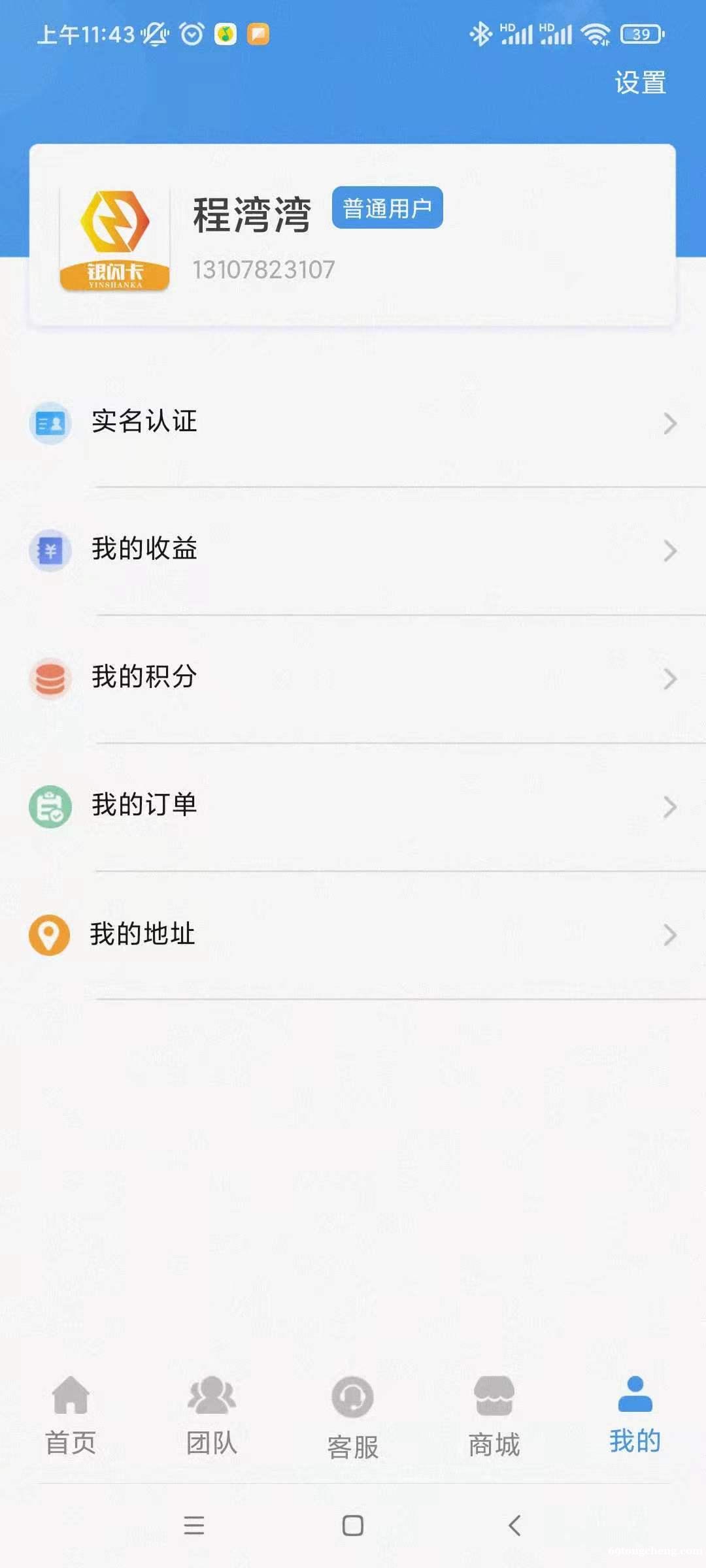Select the 我的 profile tab
Image resolution: width=706 pixels, height=1568 pixels.
[635, 1414]
